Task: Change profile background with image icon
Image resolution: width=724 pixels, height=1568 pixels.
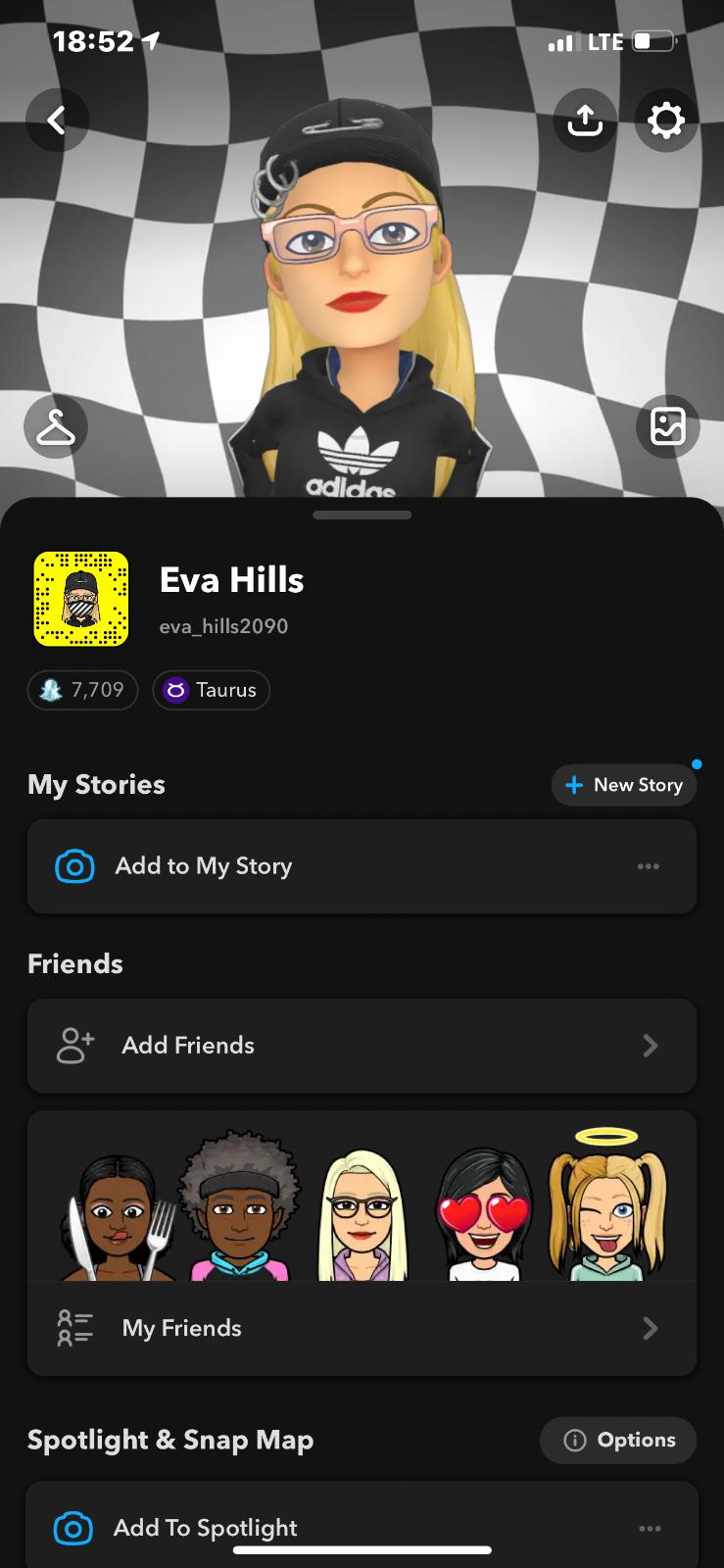Action: 668,427
